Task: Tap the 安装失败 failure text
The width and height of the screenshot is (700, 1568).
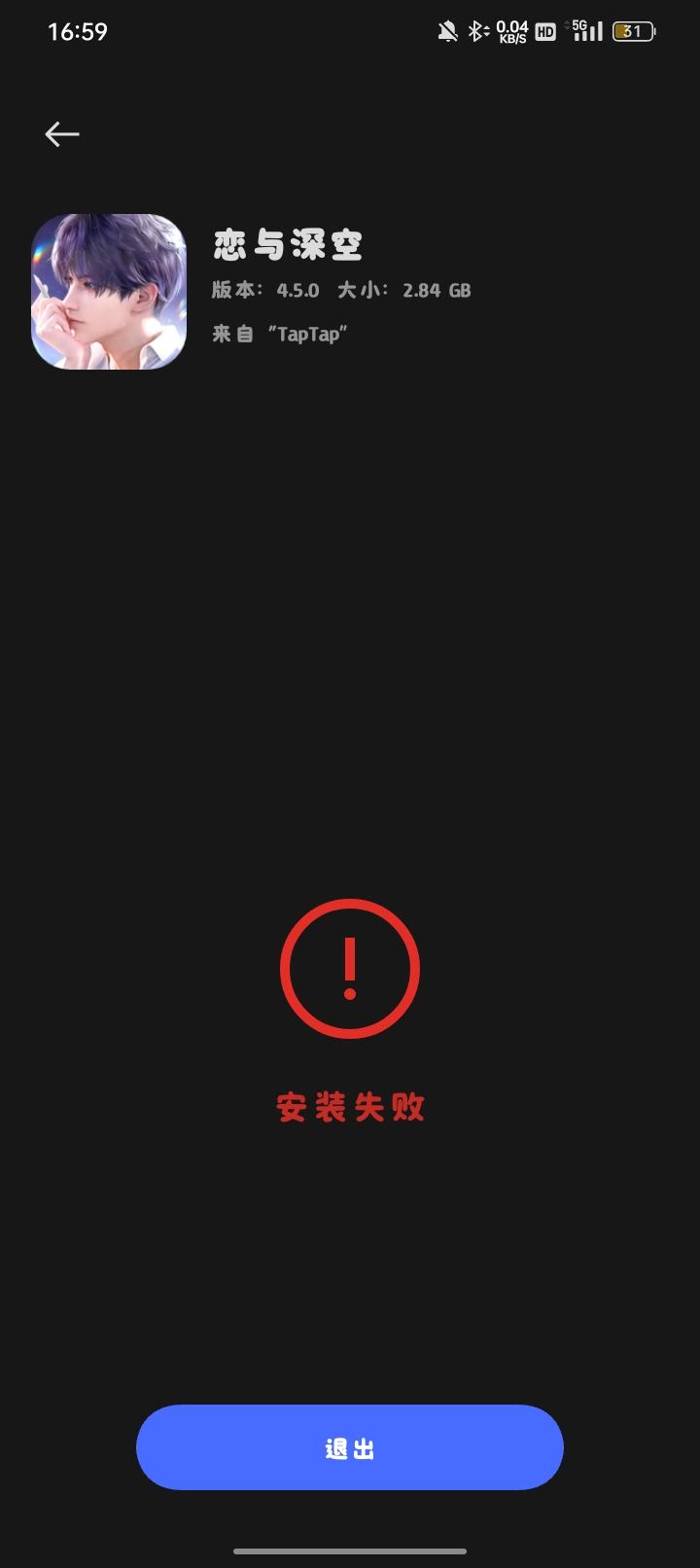Action: (349, 1107)
